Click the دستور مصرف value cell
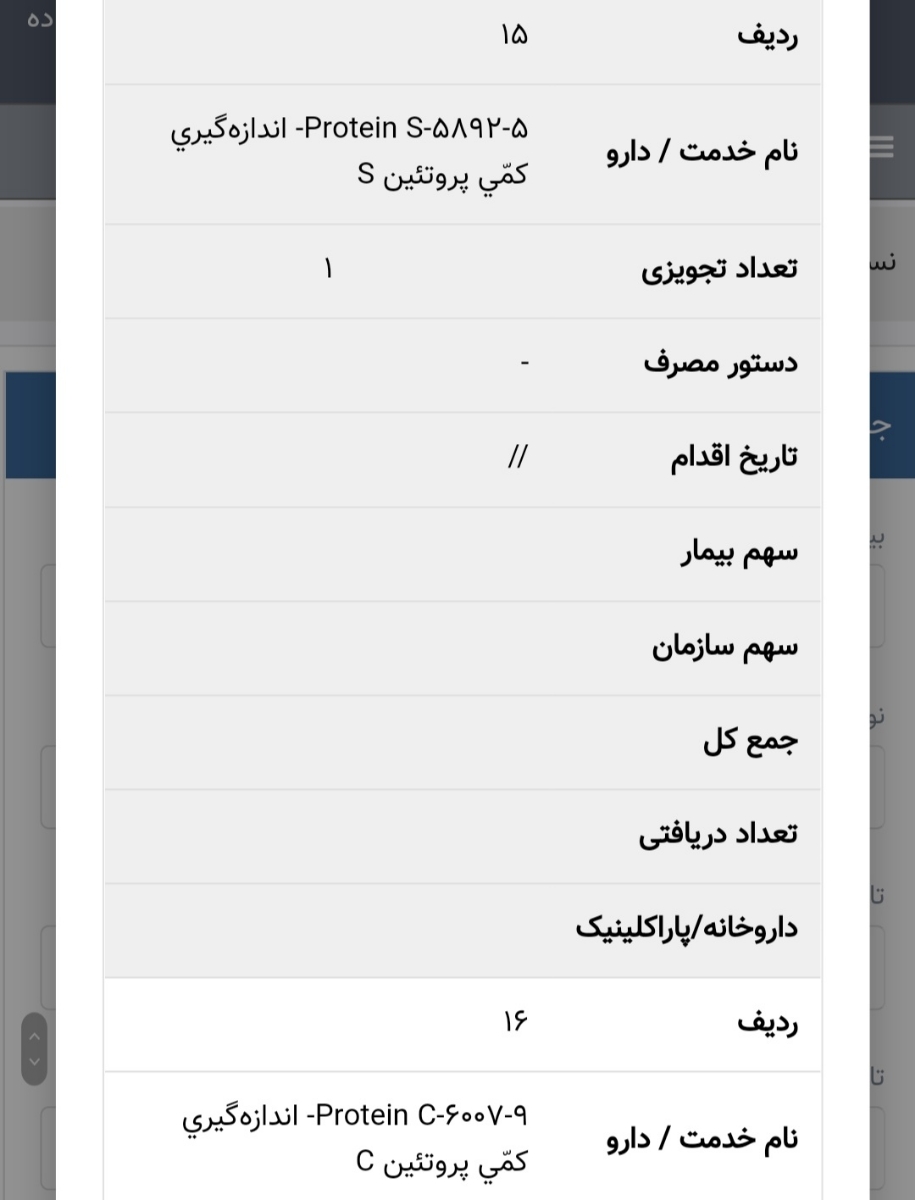This screenshot has height=1200, width=915. click(x=521, y=362)
